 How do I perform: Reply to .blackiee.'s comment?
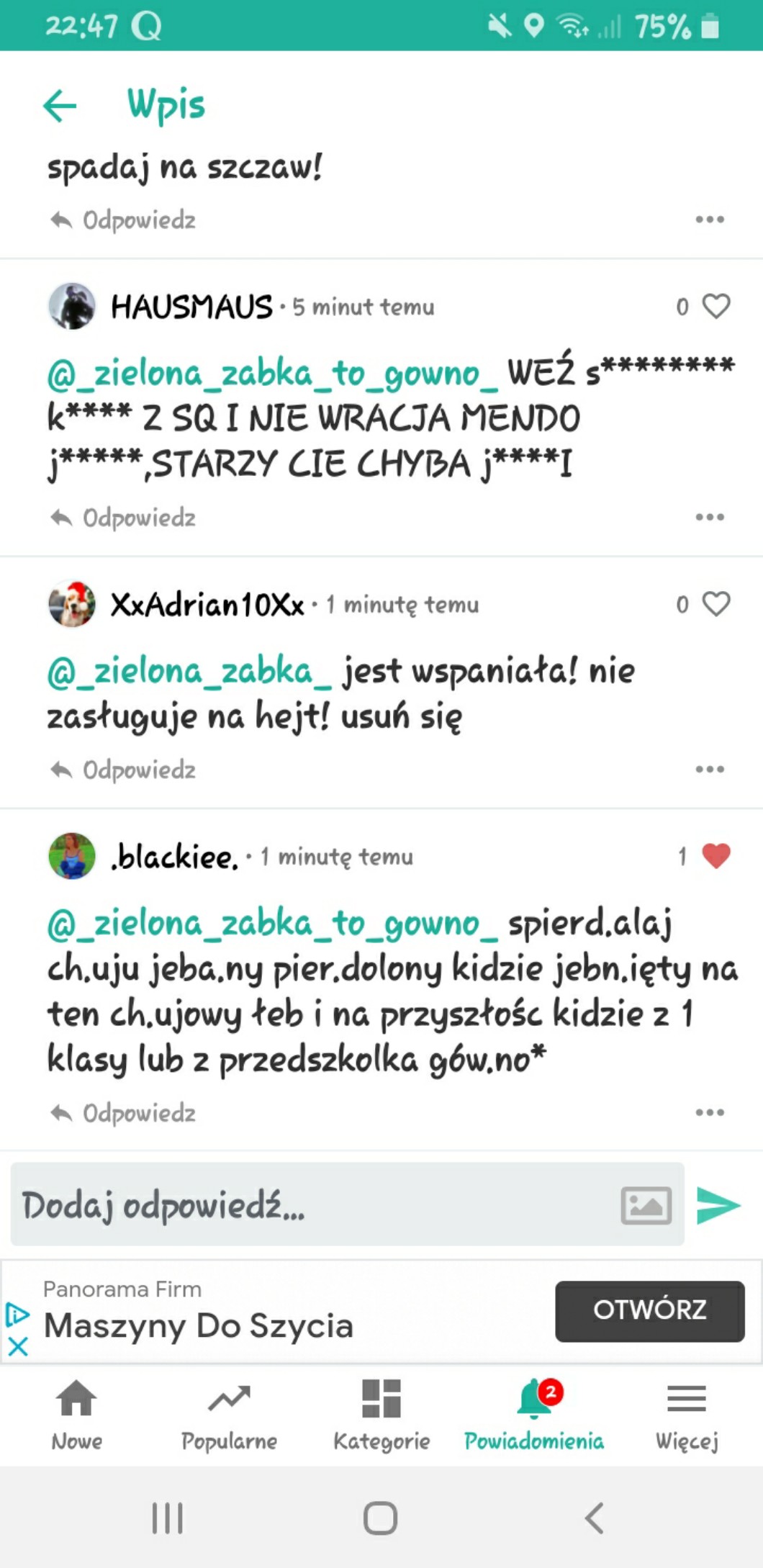coord(123,1113)
